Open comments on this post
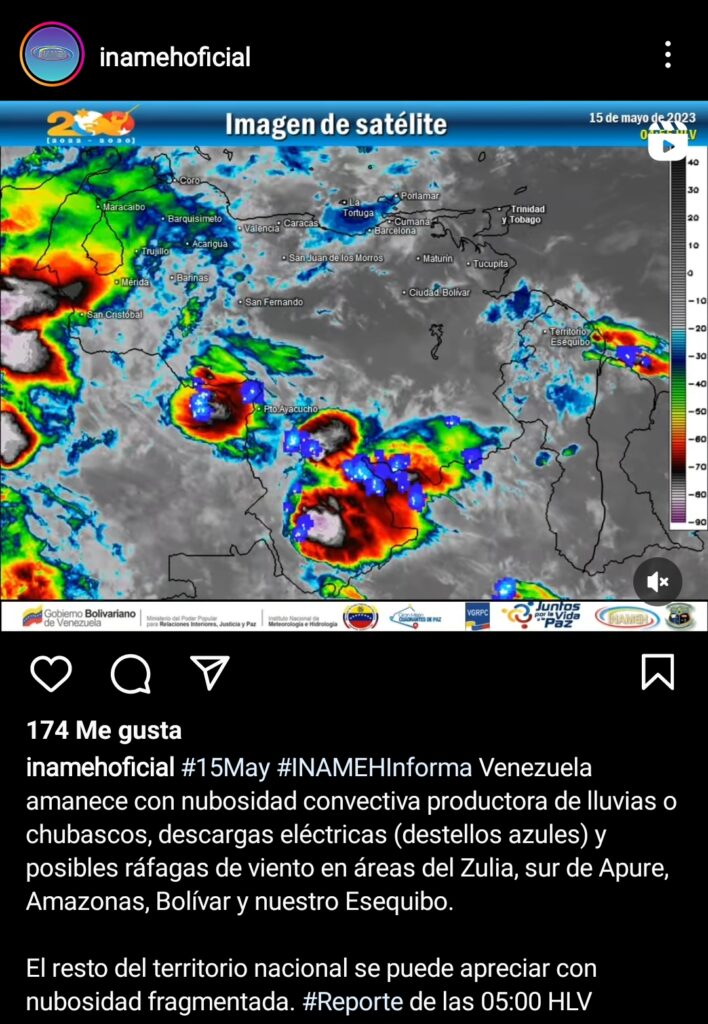 click(x=131, y=674)
